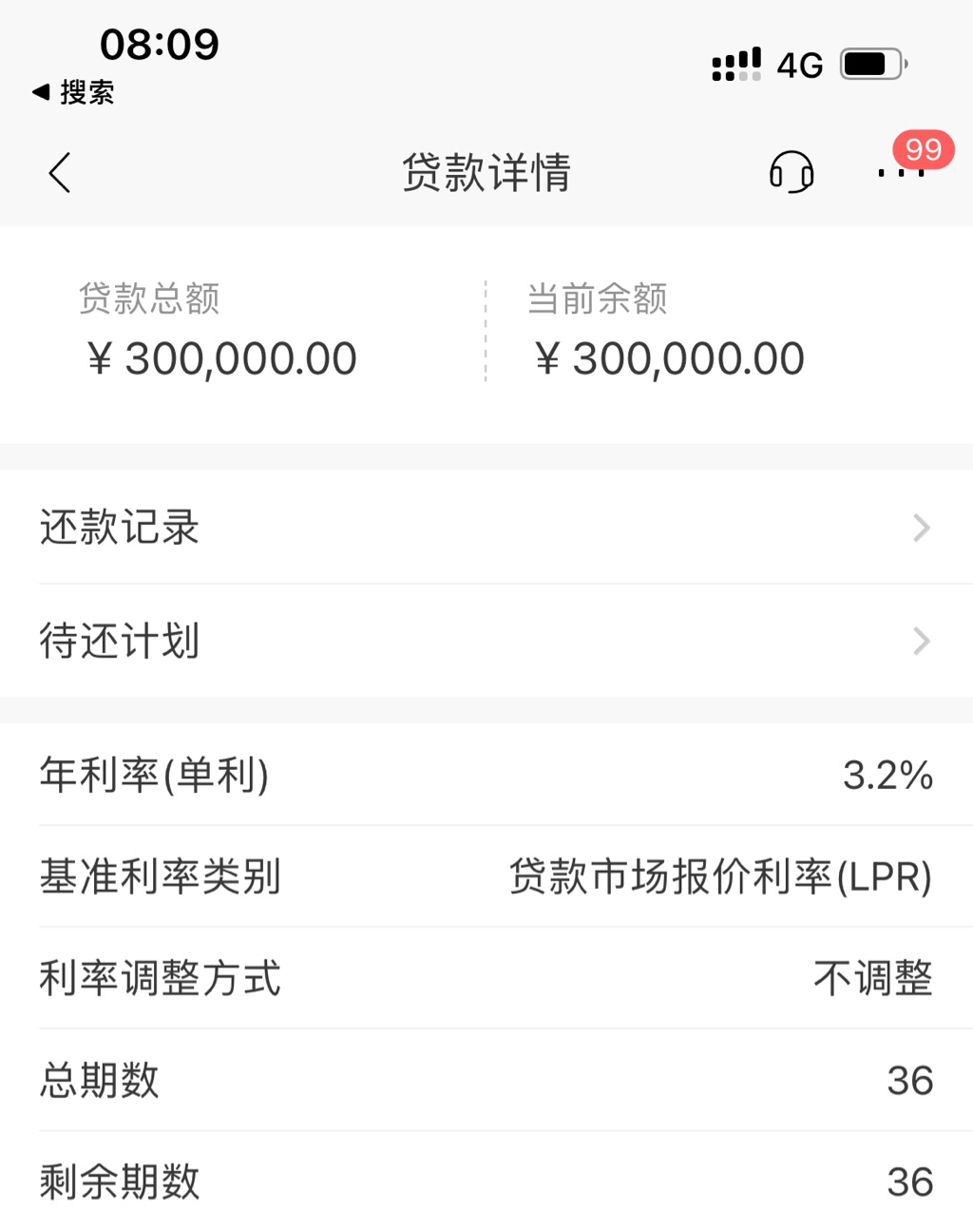Contact customer service via headset icon
Image resolution: width=973 pixels, height=1232 pixels.
point(791,173)
